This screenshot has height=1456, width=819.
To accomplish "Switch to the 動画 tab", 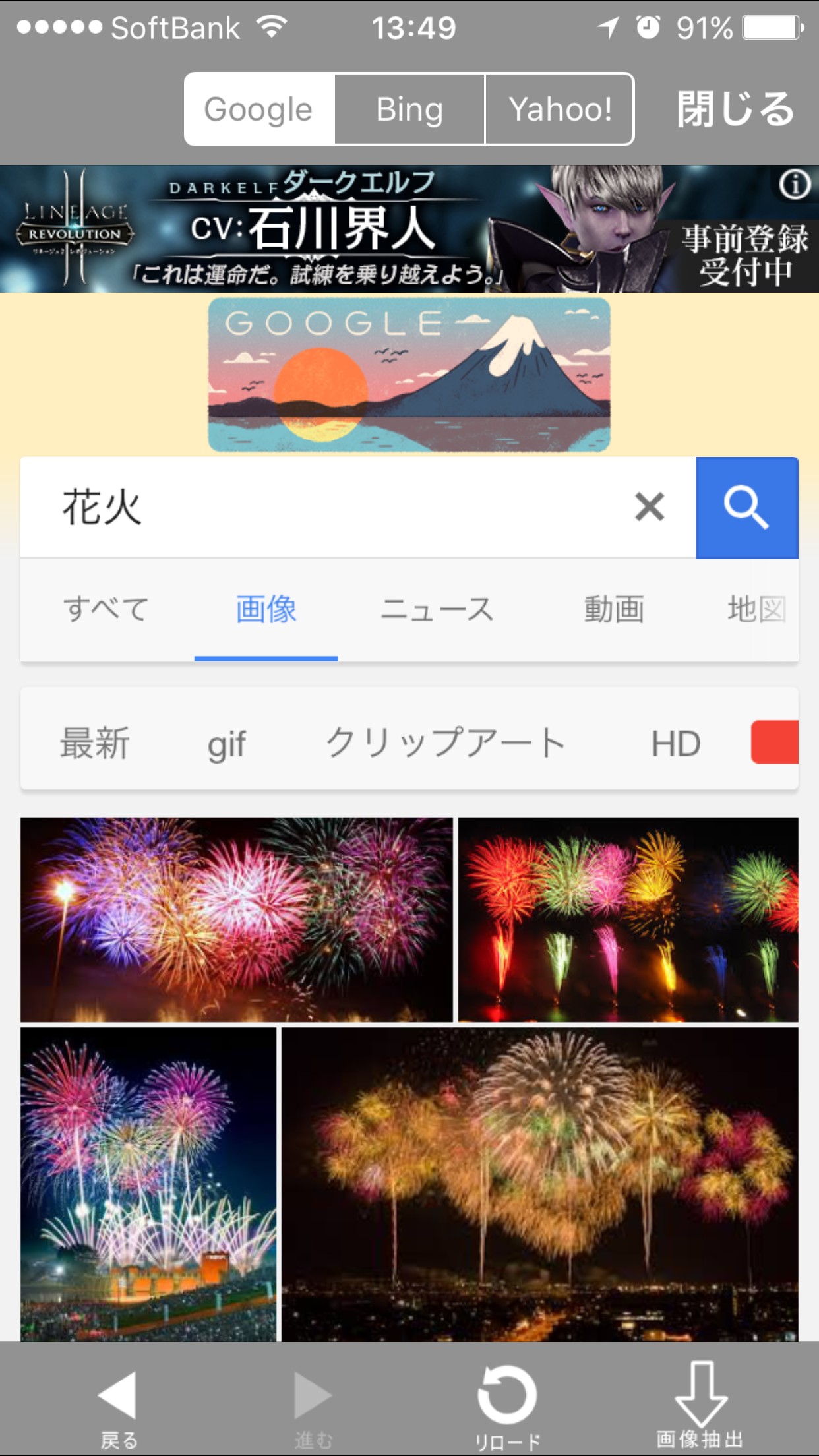I will 614,609.
